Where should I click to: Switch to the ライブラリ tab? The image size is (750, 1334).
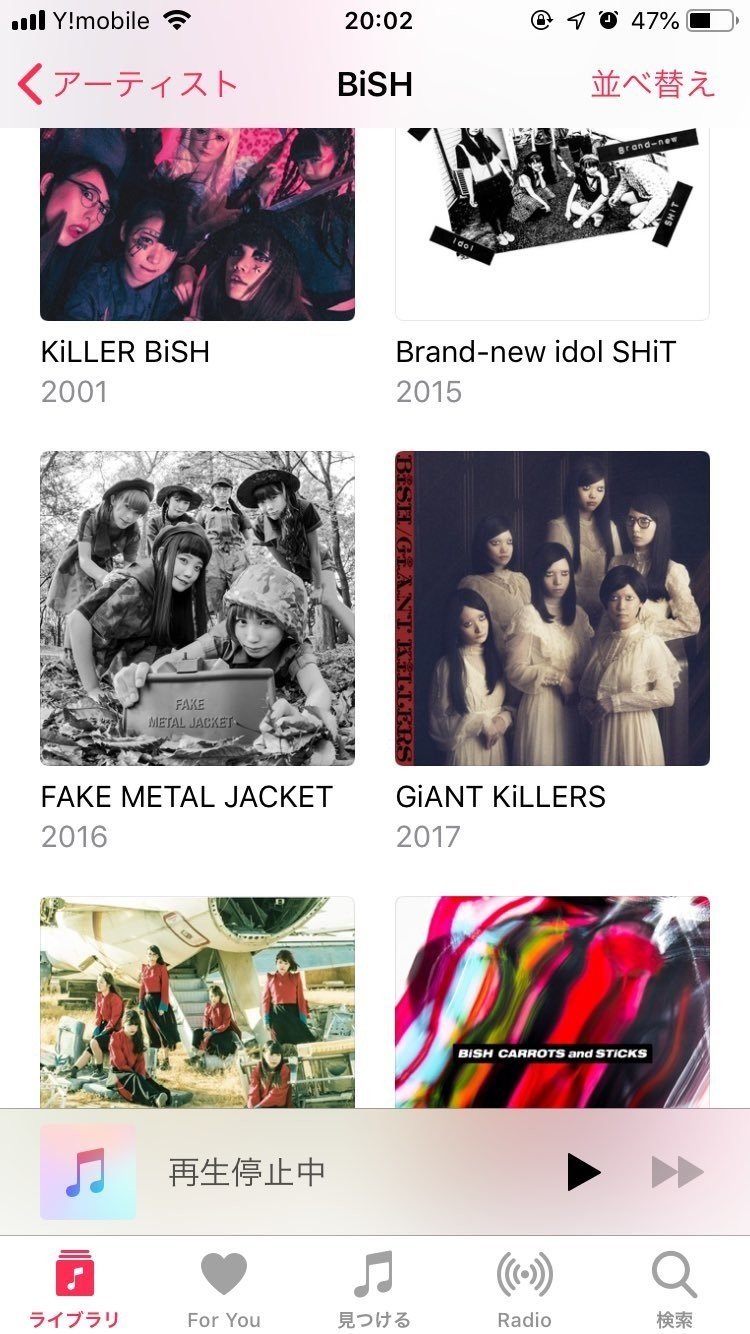coord(74,1289)
